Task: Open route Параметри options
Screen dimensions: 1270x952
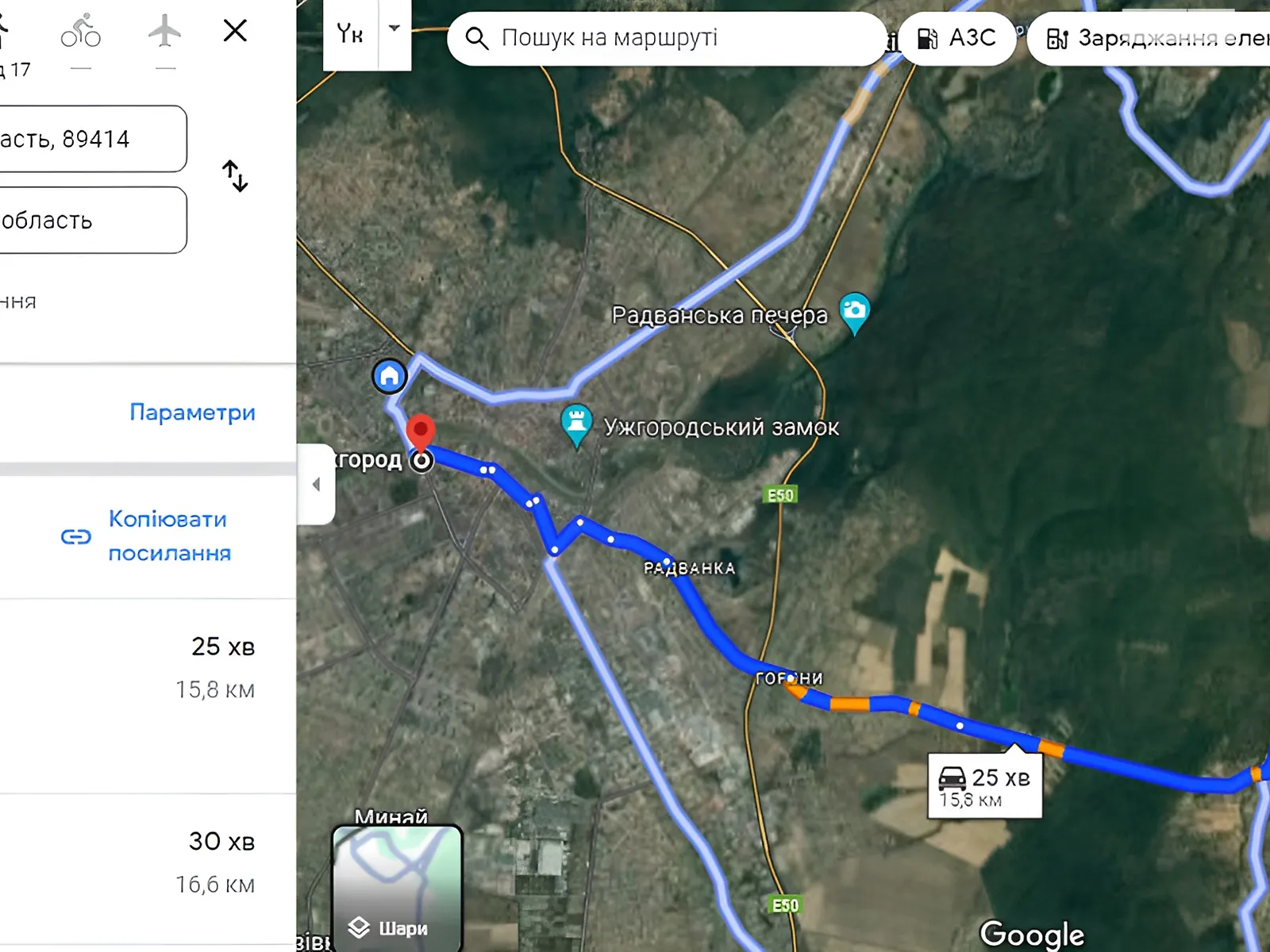Action: coord(192,413)
